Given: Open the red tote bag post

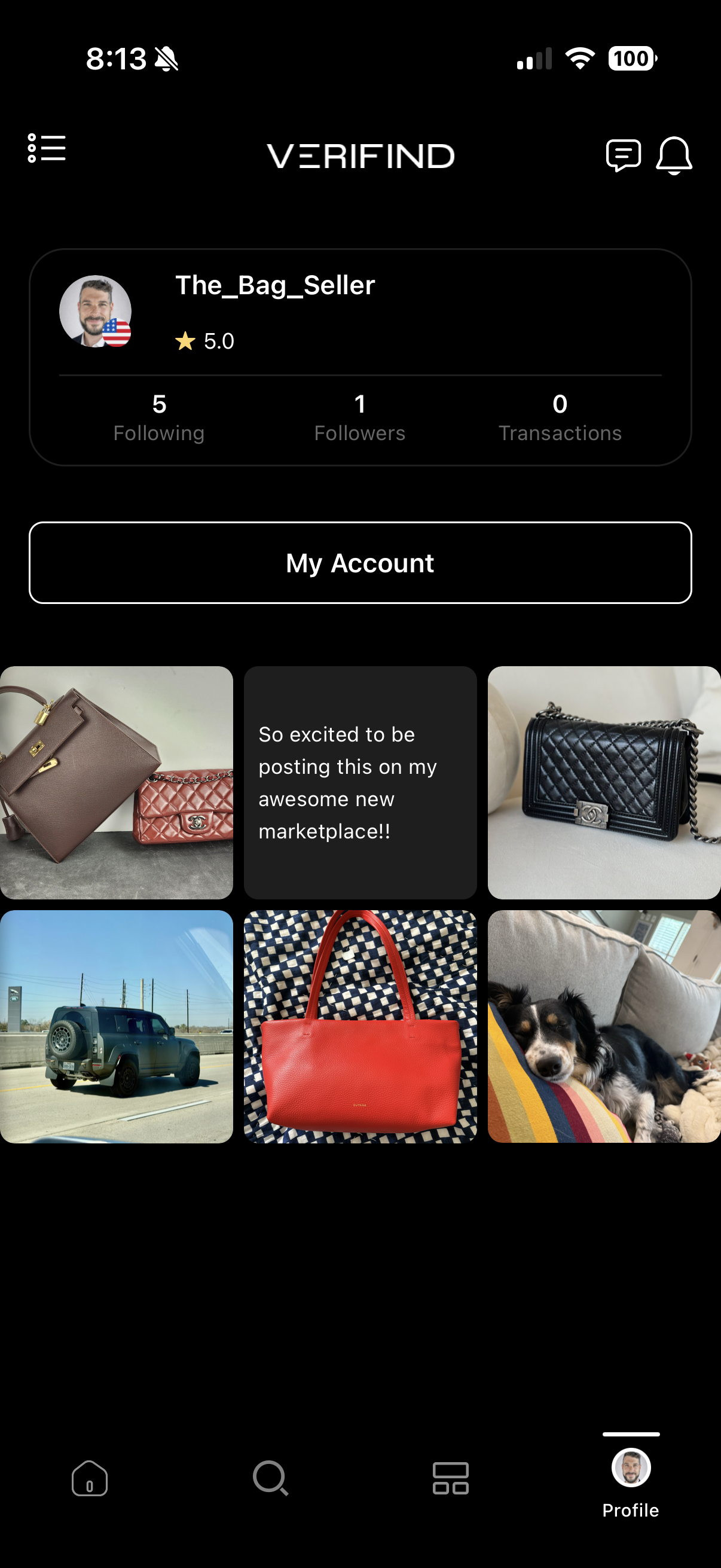Looking at the screenshot, I should (x=360, y=1027).
